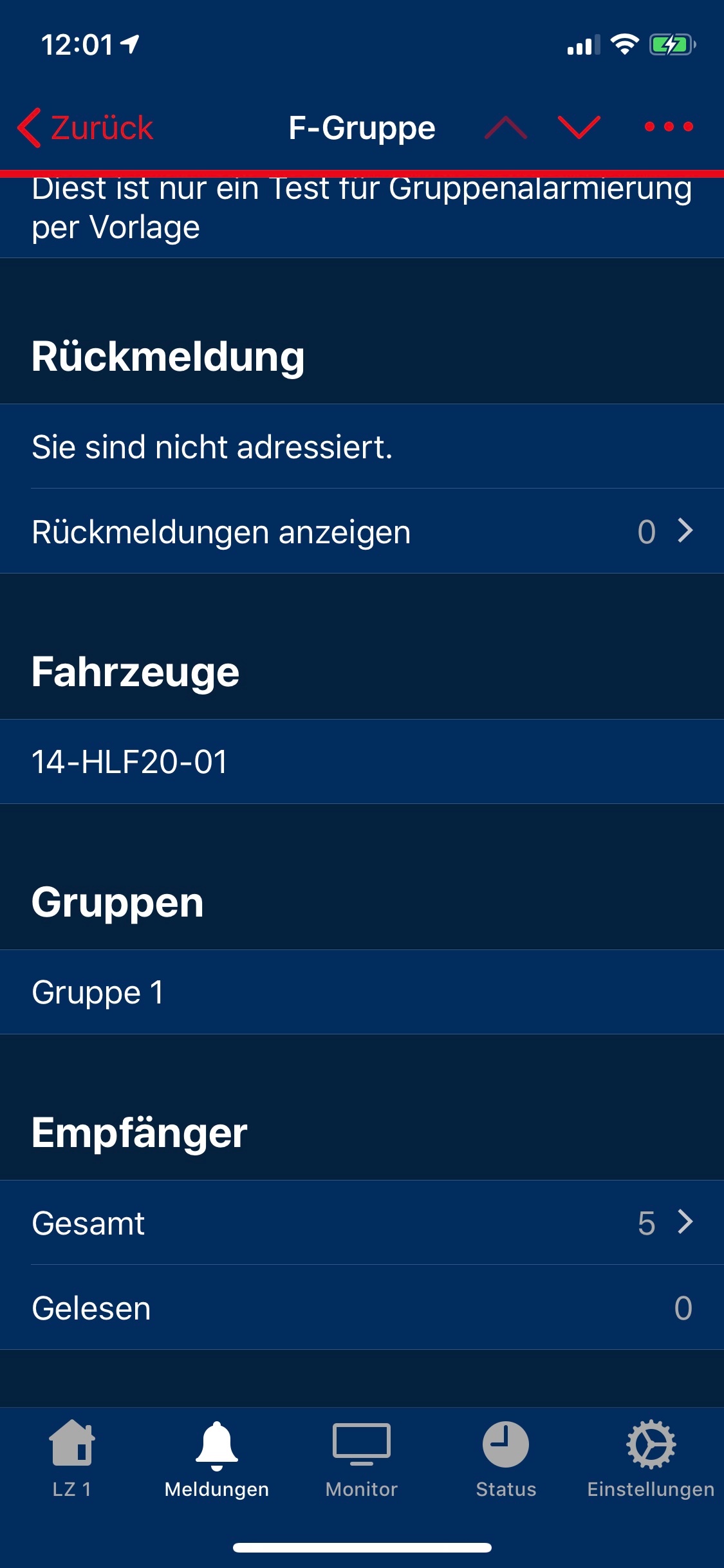Go back with the Zurück button
Screen dimensions: 724x1568
[85, 127]
